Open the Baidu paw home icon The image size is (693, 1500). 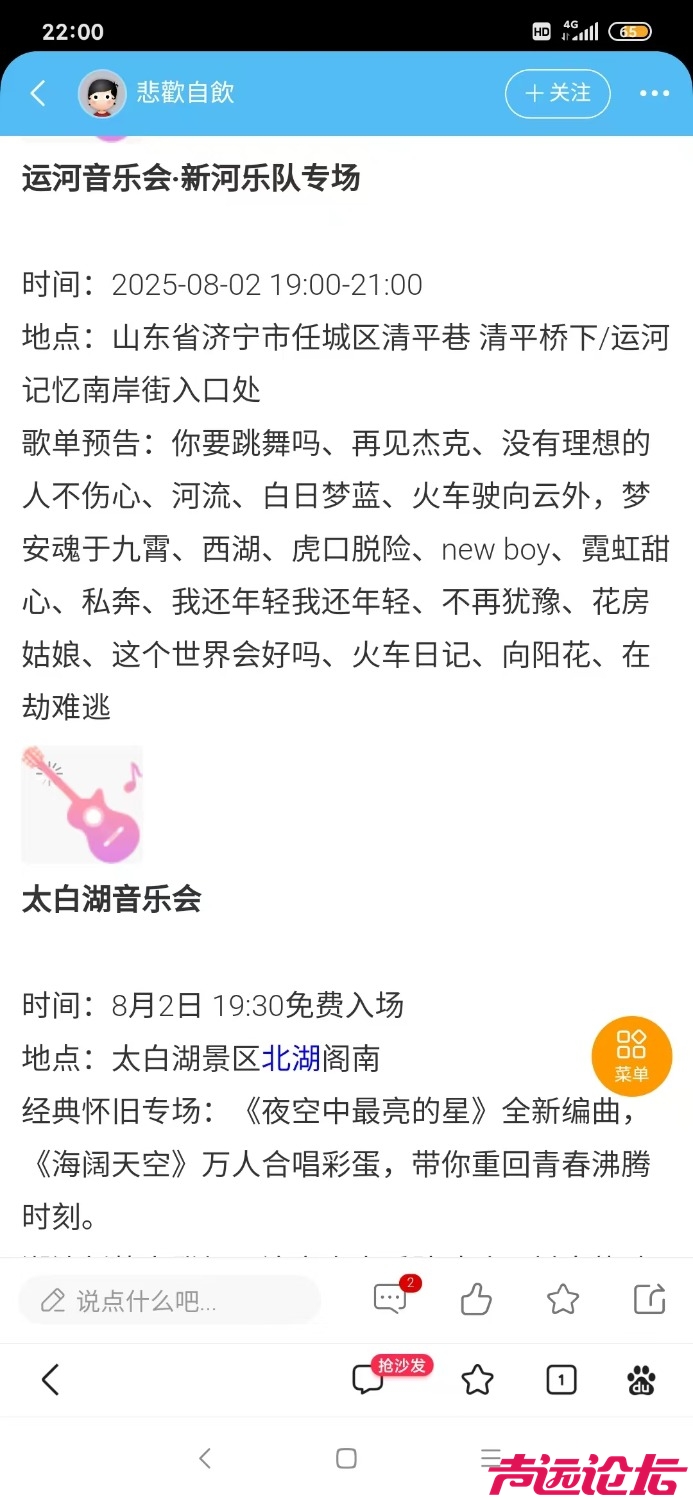point(641,1380)
